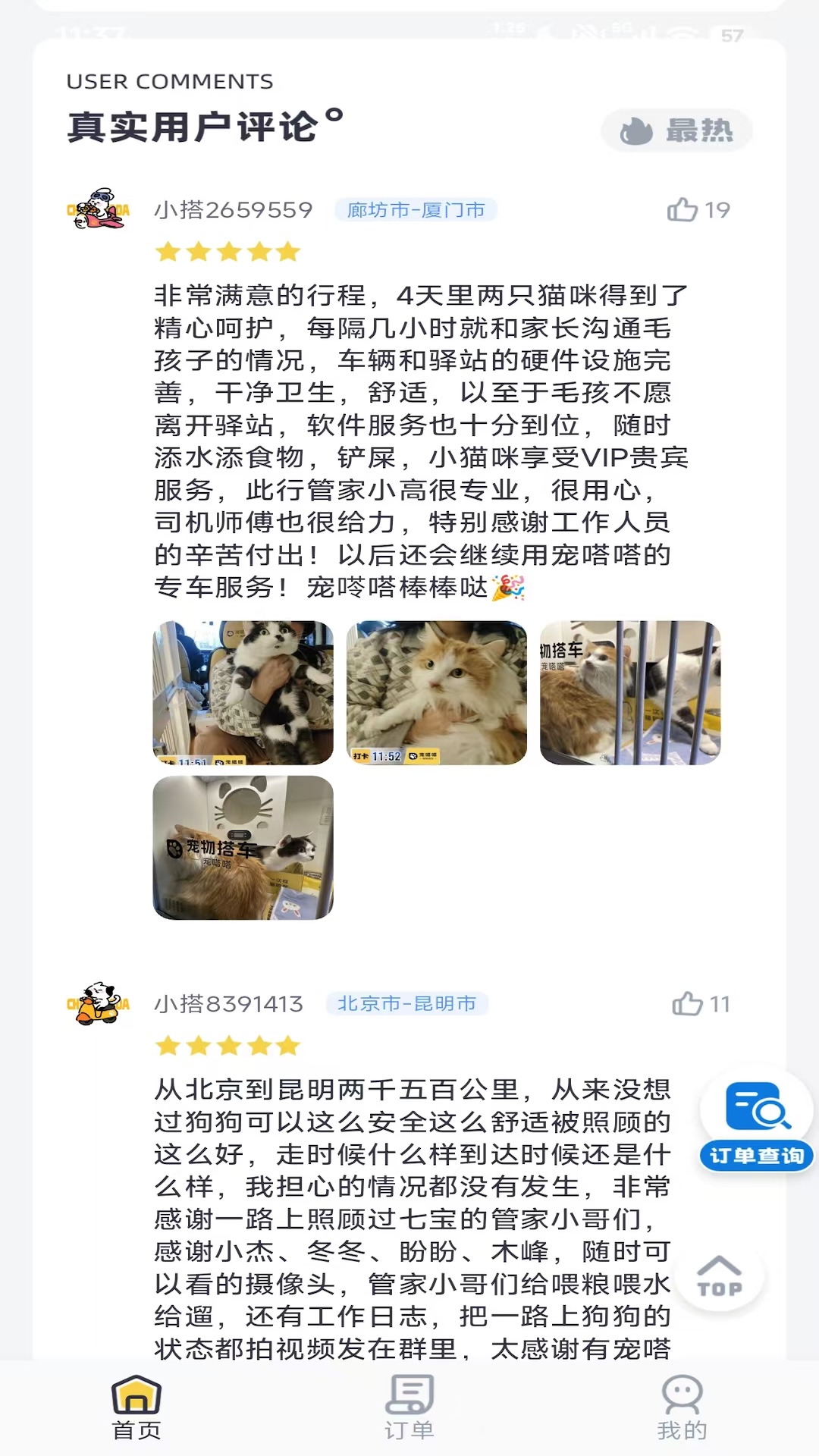
Task: Tap avatar of user 小搭2659559
Action: [x=99, y=210]
